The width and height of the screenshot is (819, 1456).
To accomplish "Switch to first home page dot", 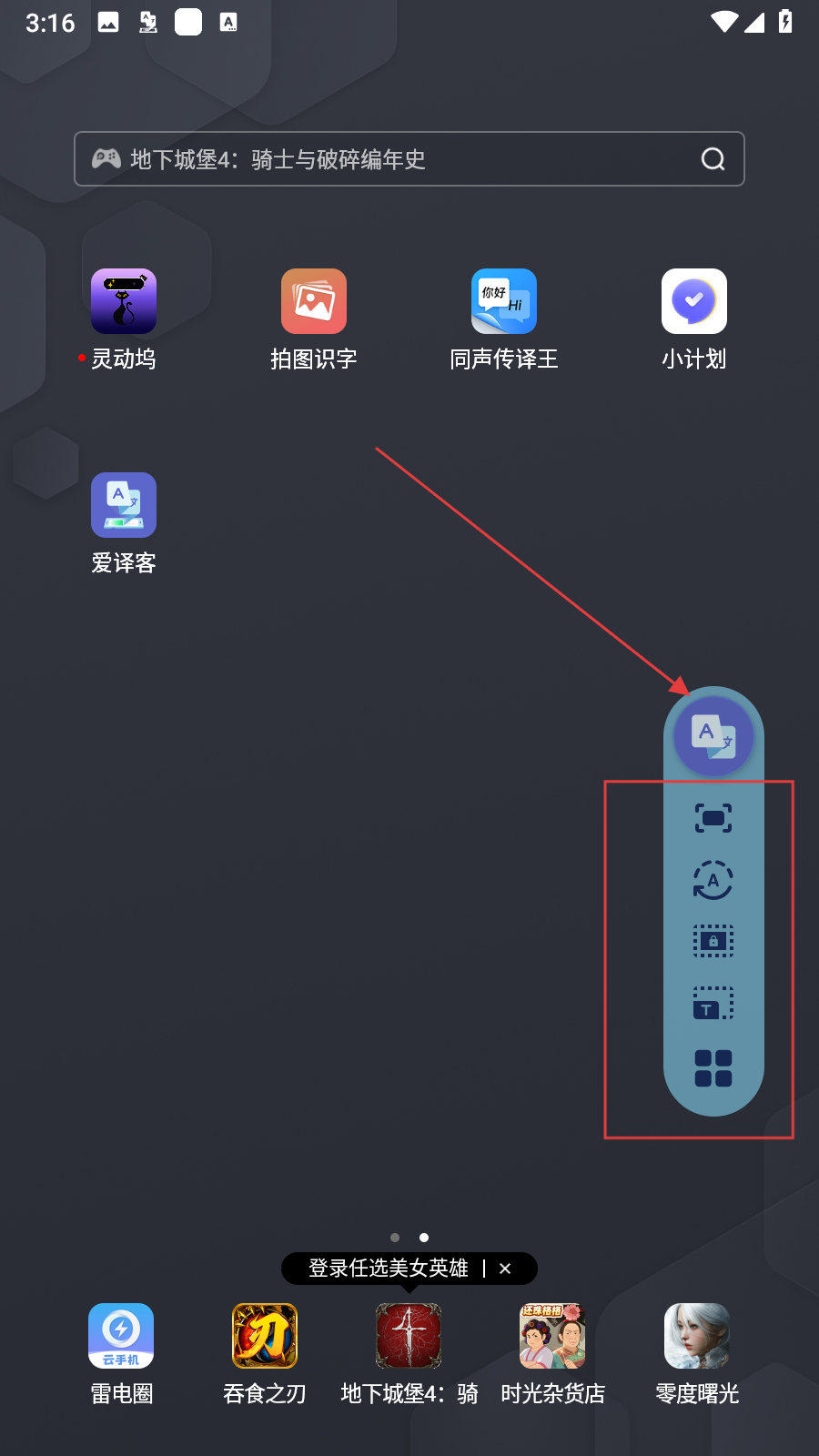I will click(395, 1238).
